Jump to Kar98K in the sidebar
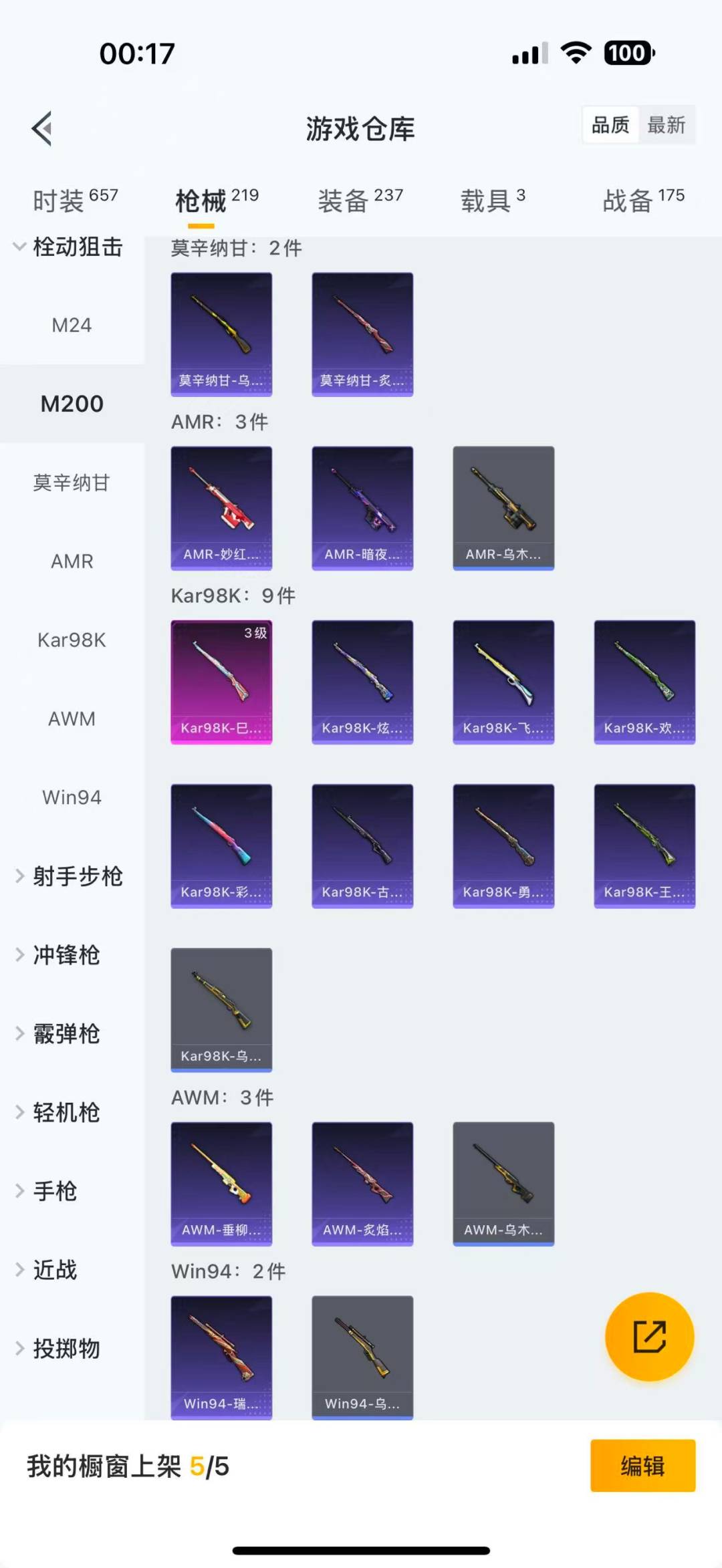 pos(72,640)
